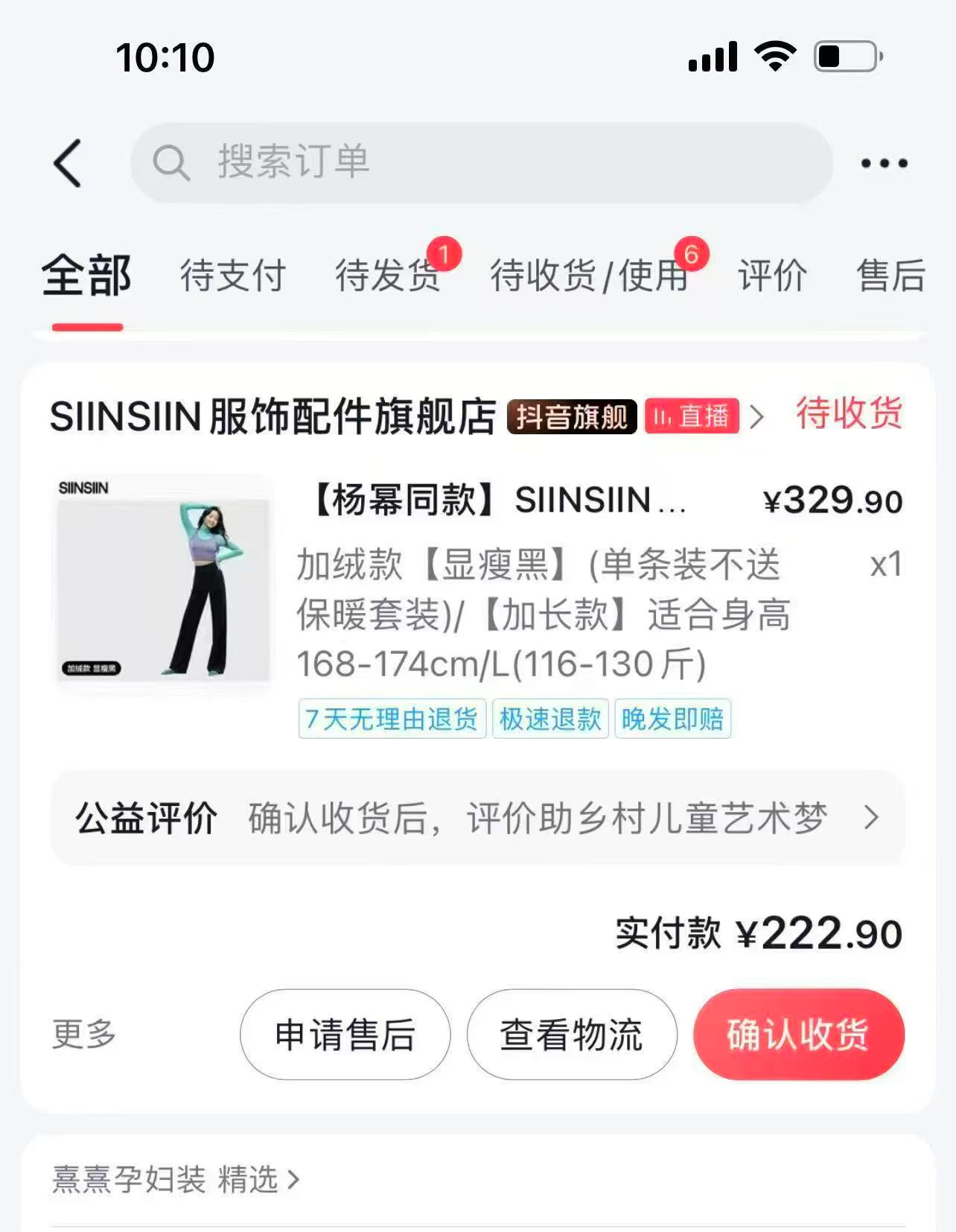Select the 极速退款 service tag

click(549, 719)
